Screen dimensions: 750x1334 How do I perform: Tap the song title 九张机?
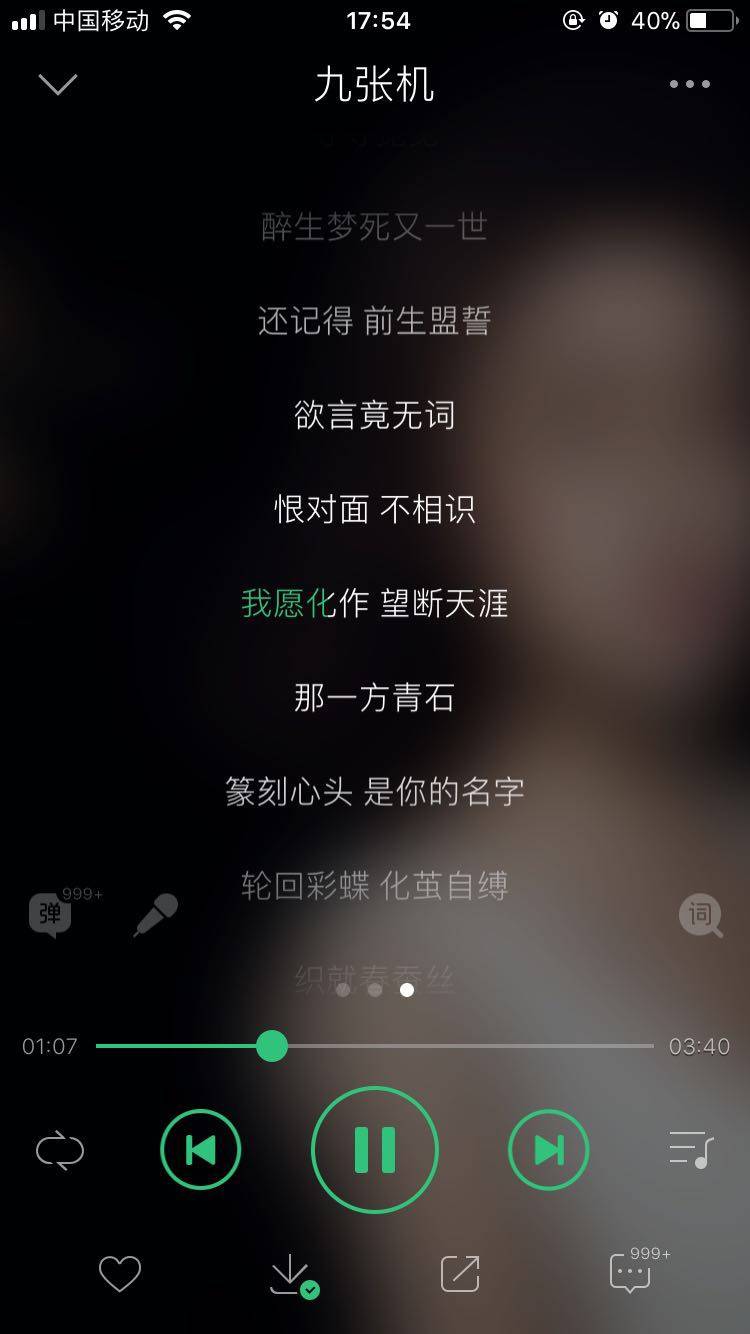(x=374, y=86)
